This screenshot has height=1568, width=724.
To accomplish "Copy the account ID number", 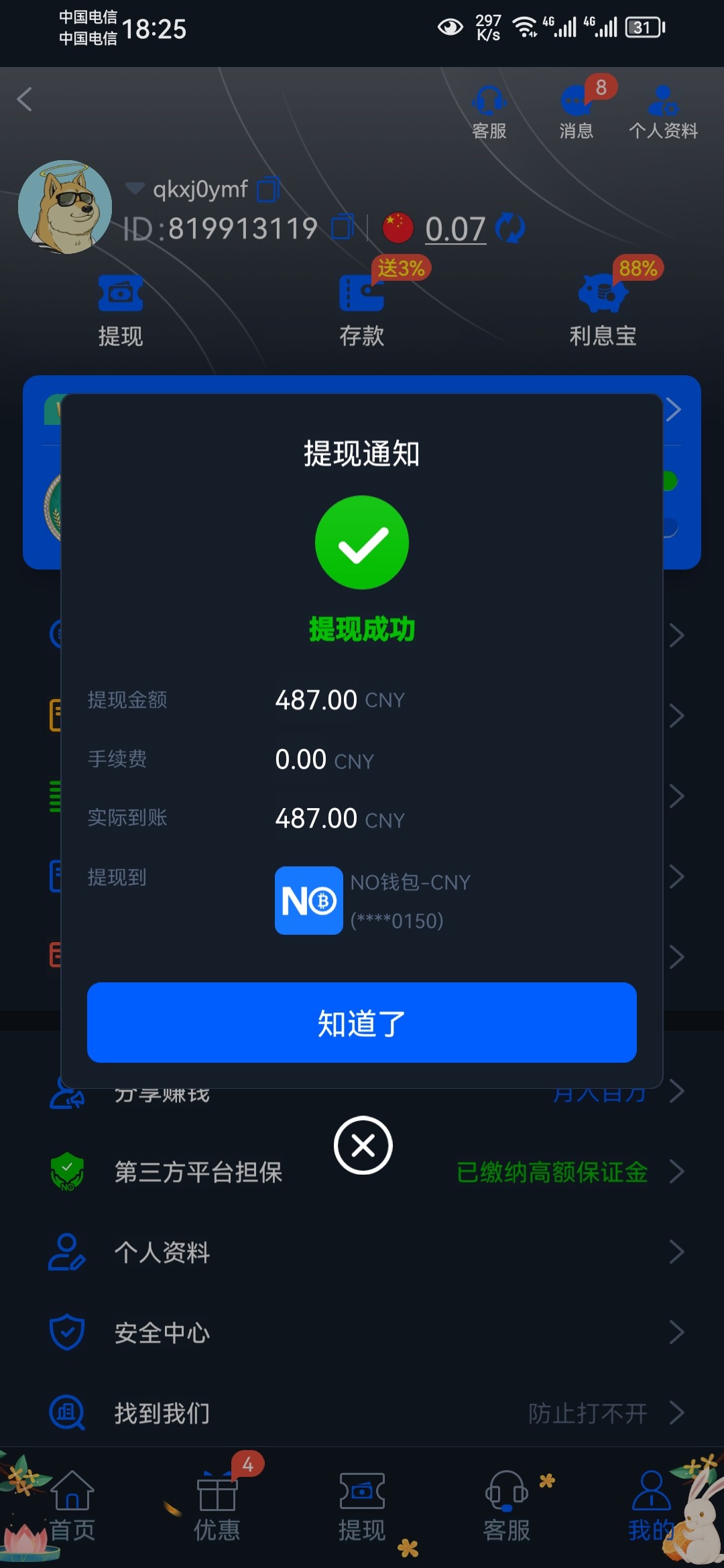I will click(342, 227).
